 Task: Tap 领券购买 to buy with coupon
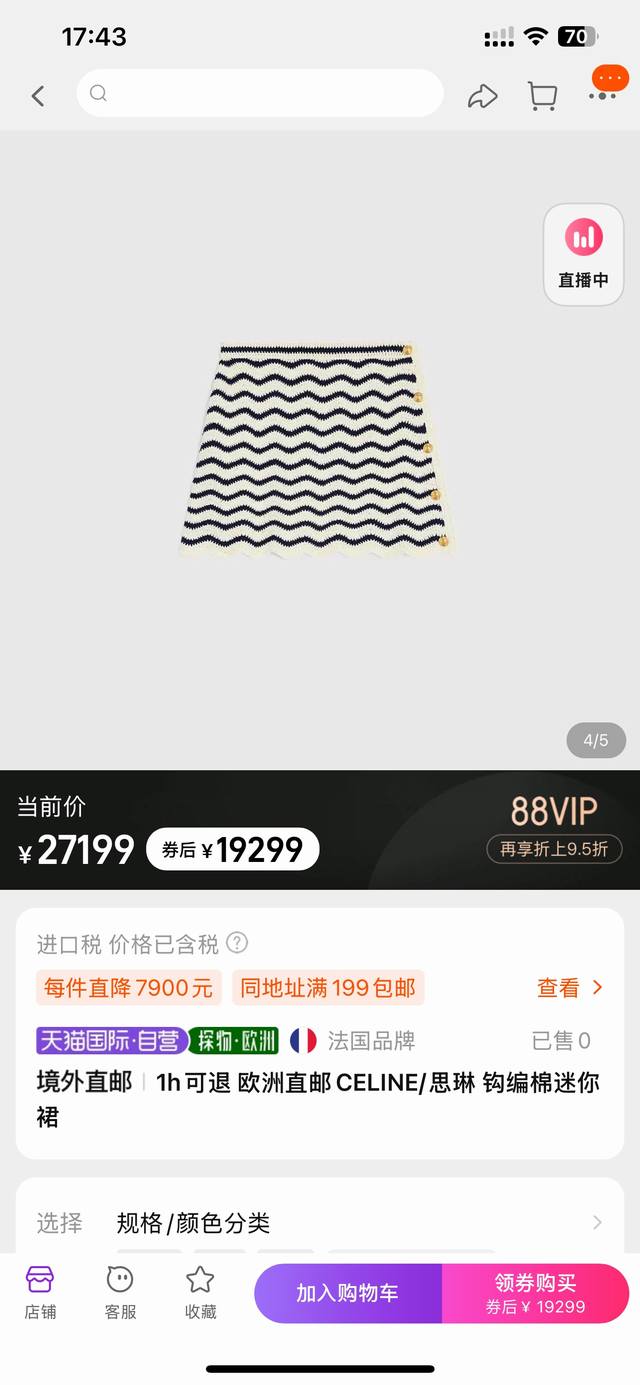pos(536,1293)
